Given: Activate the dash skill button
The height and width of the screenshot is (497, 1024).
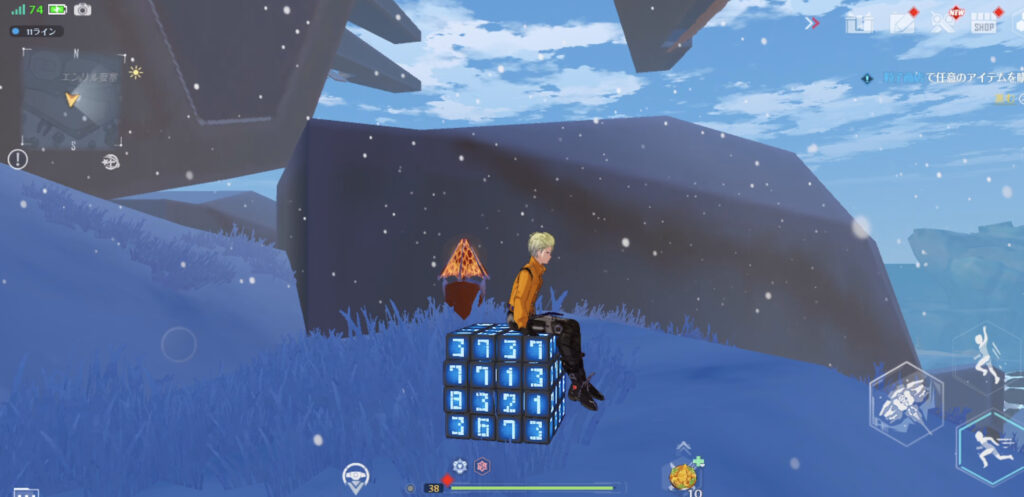Looking at the screenshot, I should [990, 448].
